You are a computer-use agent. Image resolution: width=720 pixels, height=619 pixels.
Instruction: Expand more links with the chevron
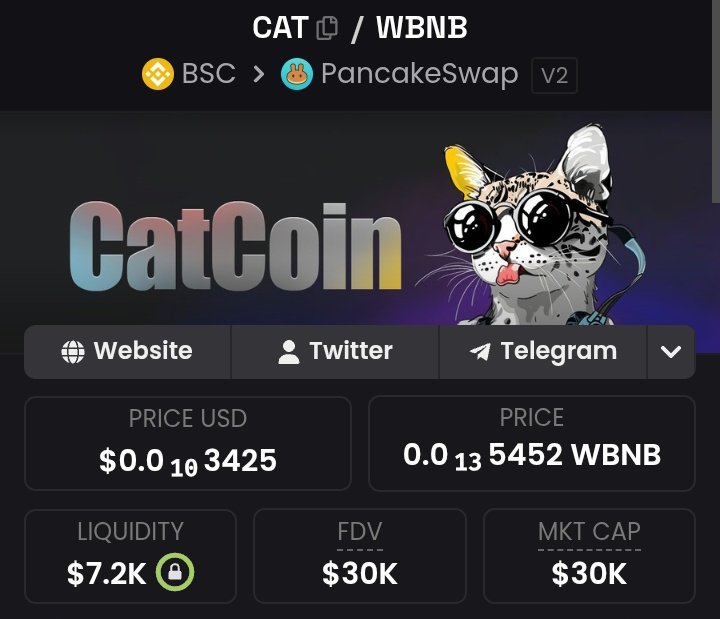tap(671, 352)
